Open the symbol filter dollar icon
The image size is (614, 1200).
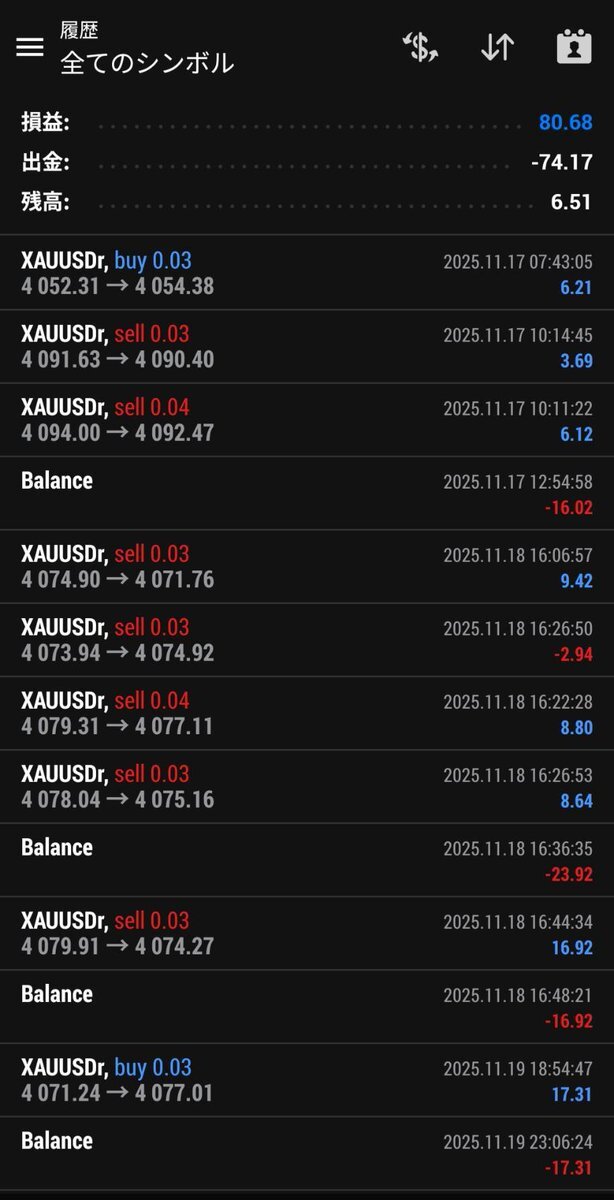(420, 47)
